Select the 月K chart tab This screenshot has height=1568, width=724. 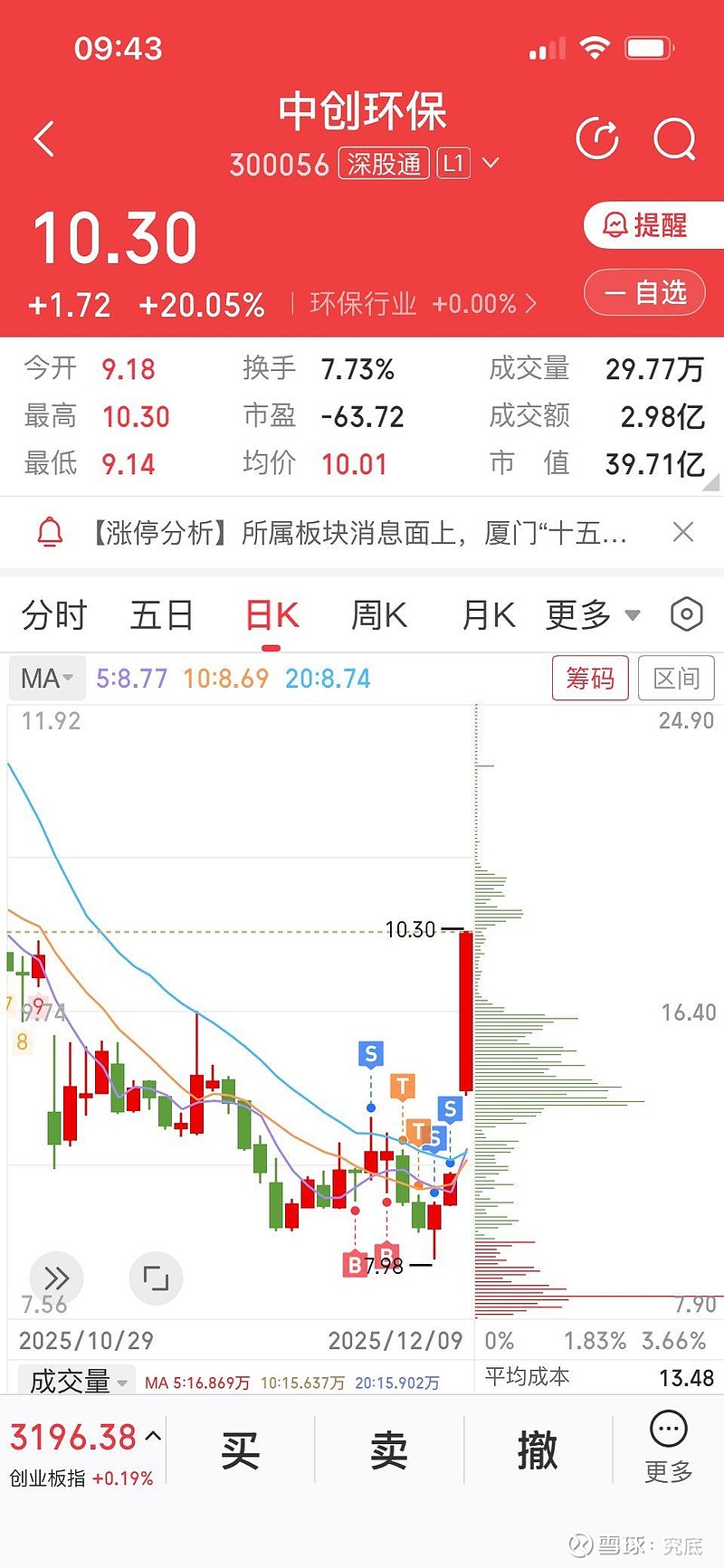(x=488, y=615)
